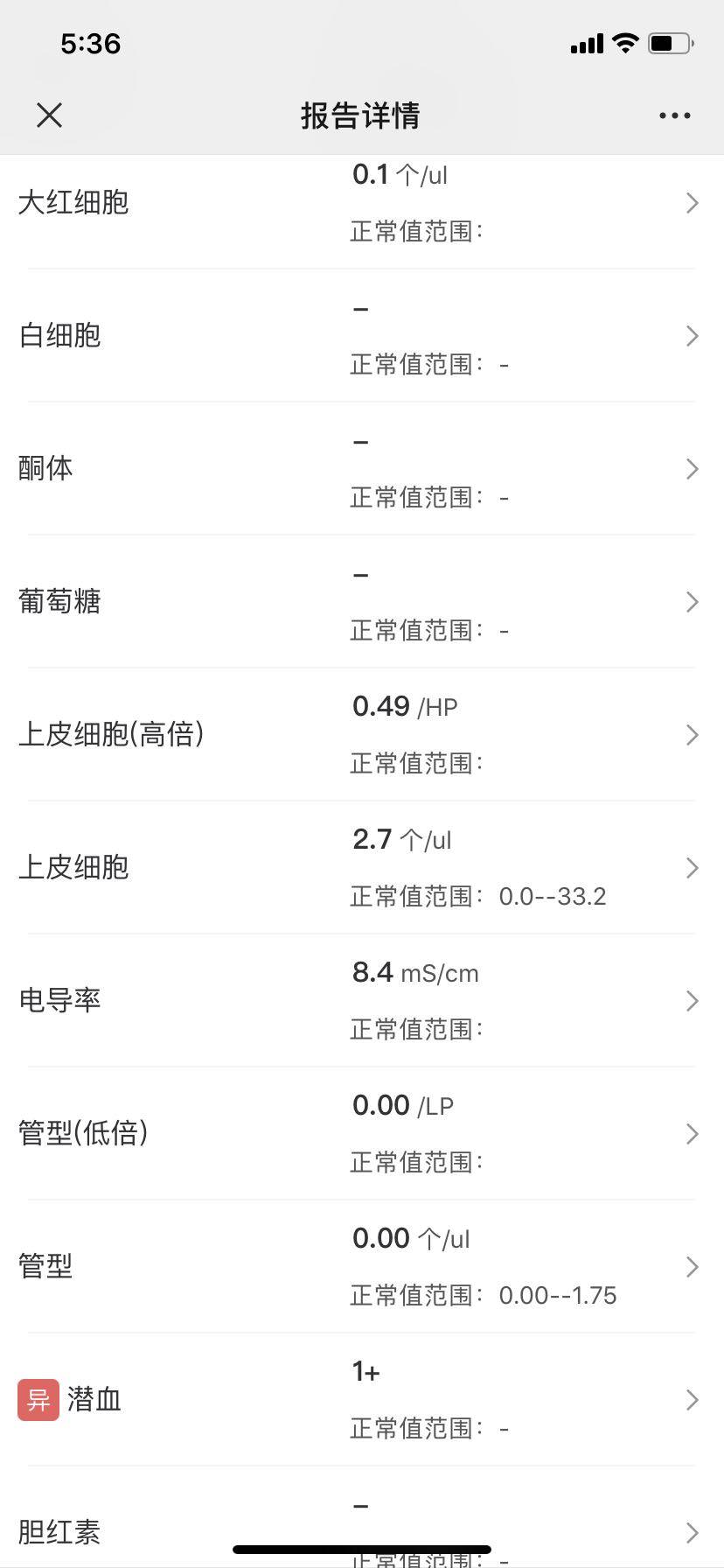The height and width of the screenshot is (1568, 724).
Task: Open 上皮细胞(高倍) result details
Action: pyautogui.click(x=360, y=735)
